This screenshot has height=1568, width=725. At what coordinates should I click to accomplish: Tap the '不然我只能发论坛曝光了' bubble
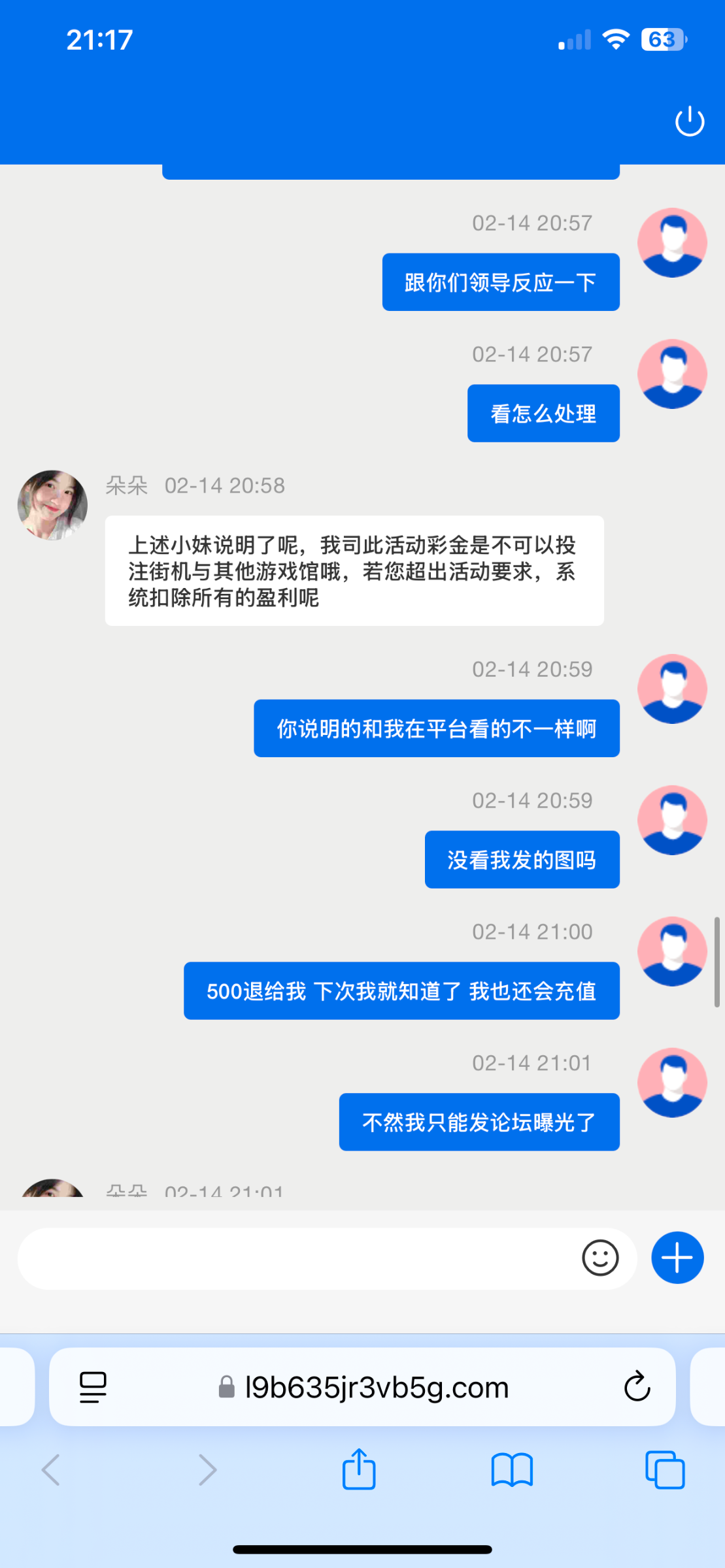point(479,1122)
